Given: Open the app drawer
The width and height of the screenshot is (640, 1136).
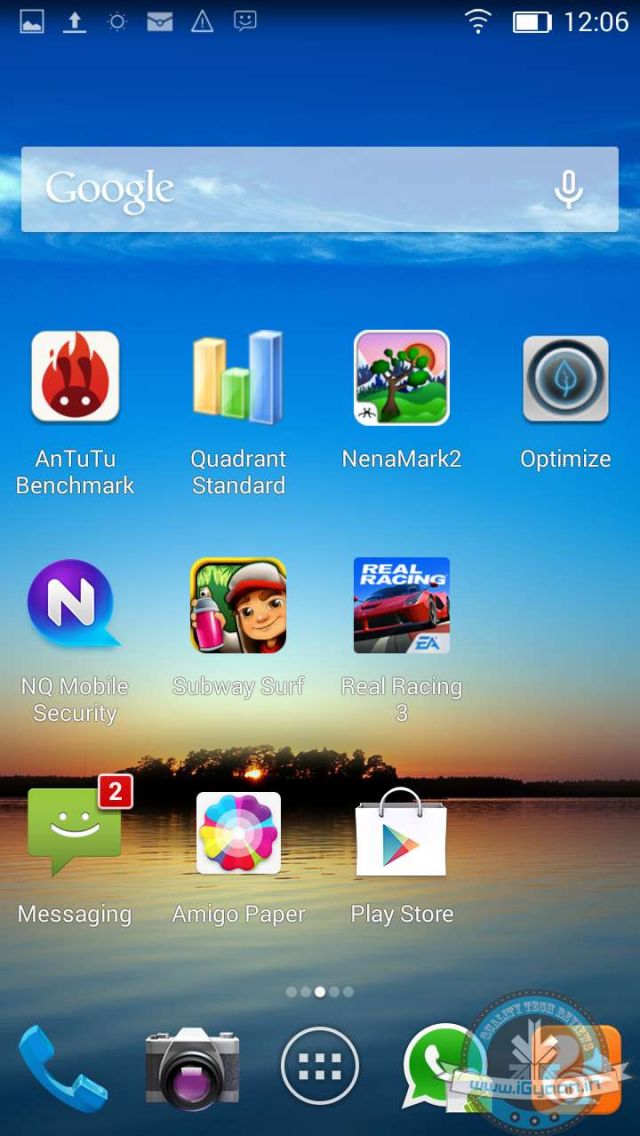Looking at the screenshot, I should (x=320, y=1068).
